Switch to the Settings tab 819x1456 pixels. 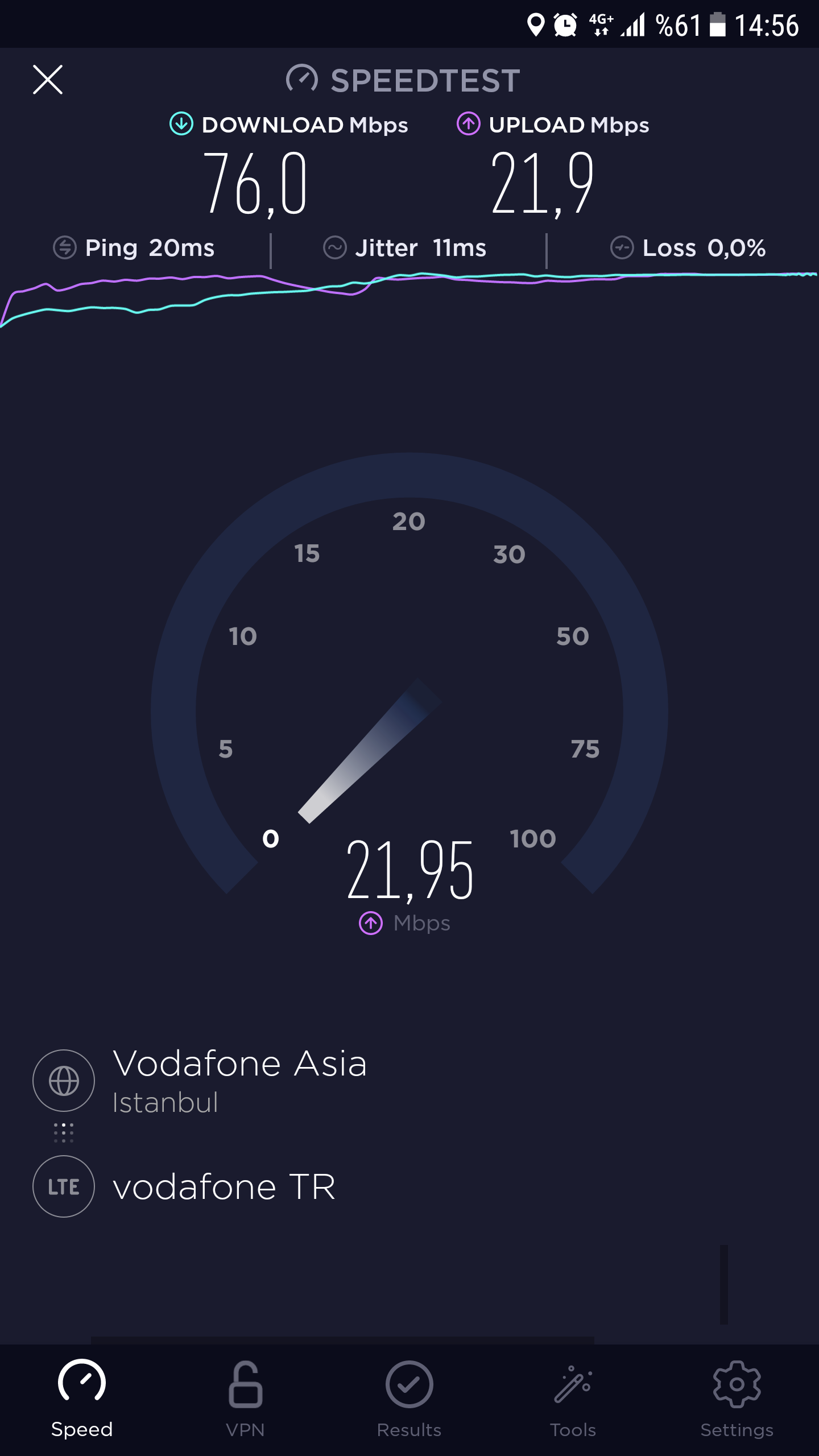coord(737,1399)
